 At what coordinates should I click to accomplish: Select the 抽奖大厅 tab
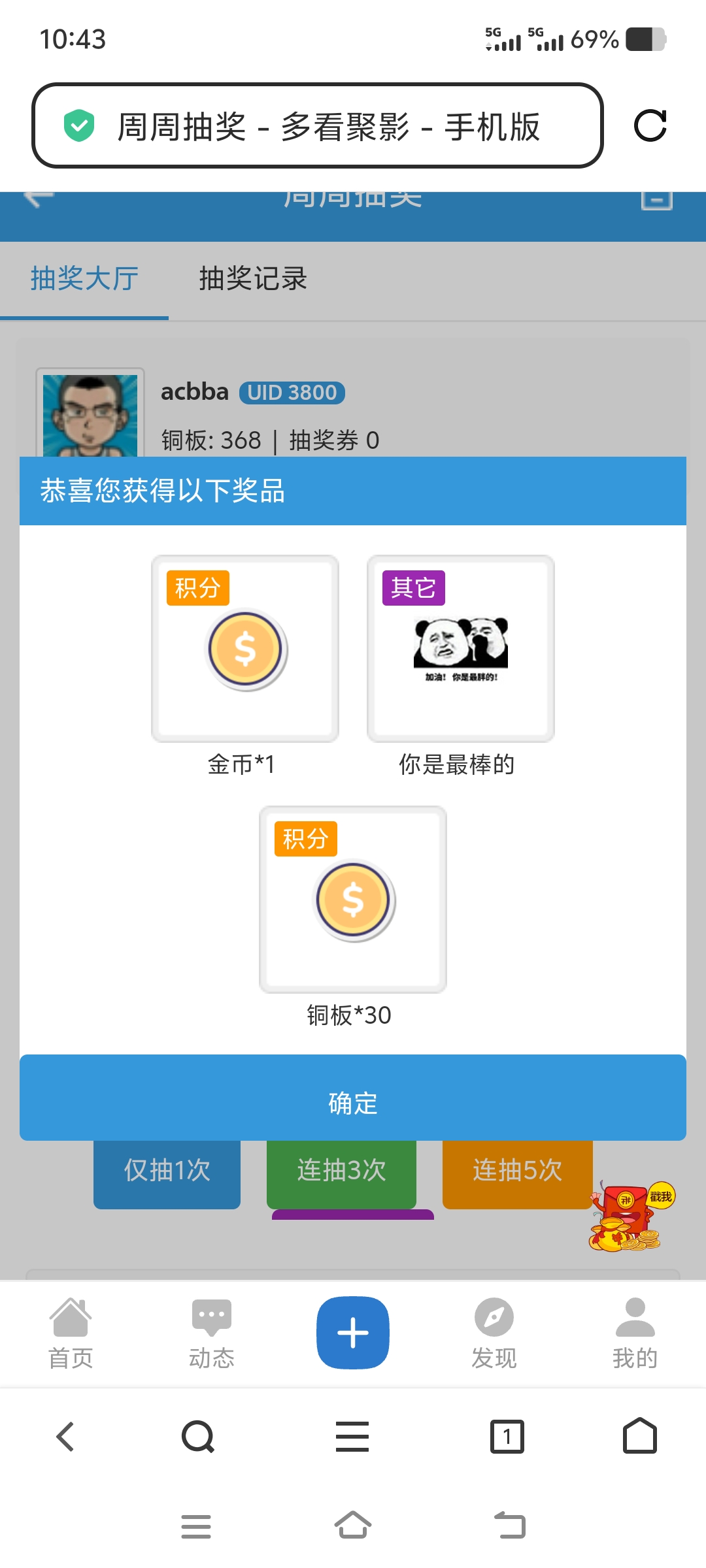[x=83, y=279]
